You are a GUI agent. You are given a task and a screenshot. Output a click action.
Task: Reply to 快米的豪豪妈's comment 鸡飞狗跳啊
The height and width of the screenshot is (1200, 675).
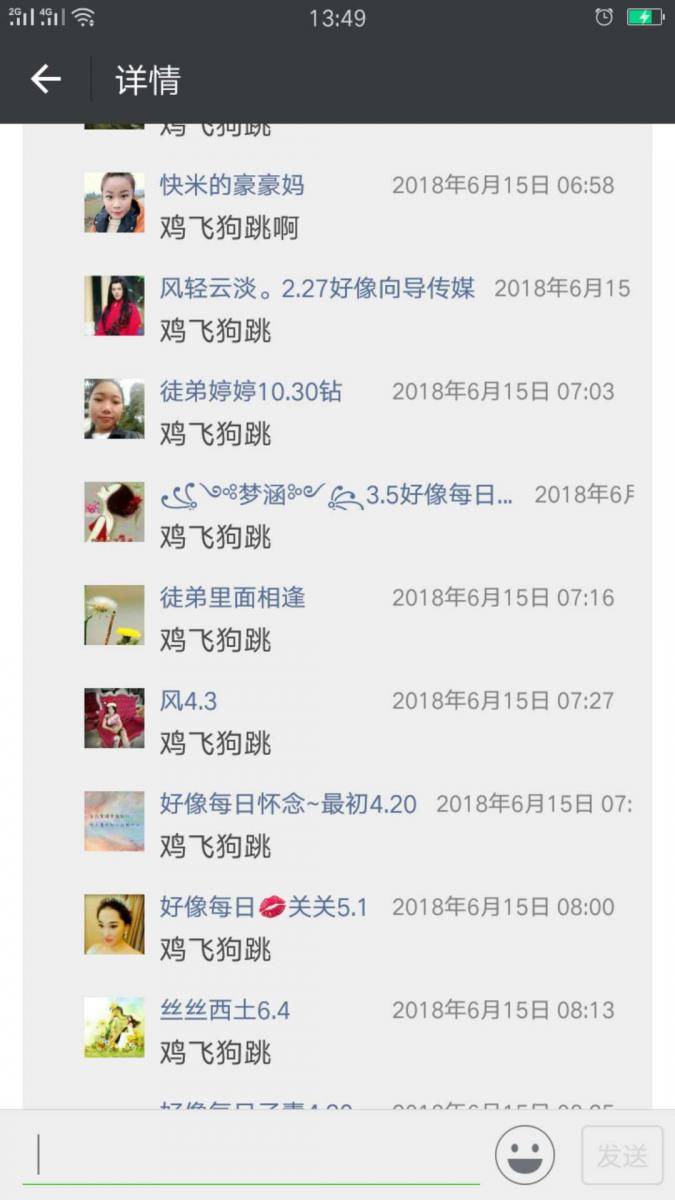[230, 228]
